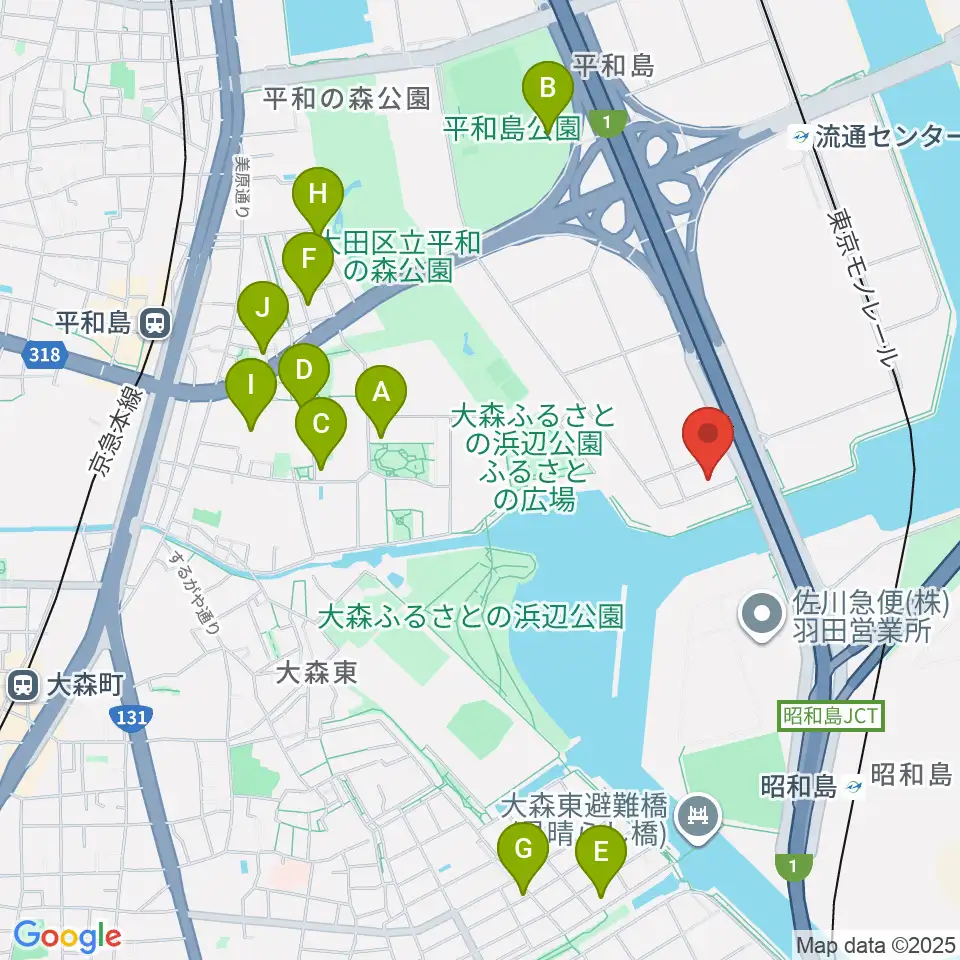Open 佐川急便 羽田営業所 place pin
Viewport: 960px width, 960px height.
coord(762,616)
